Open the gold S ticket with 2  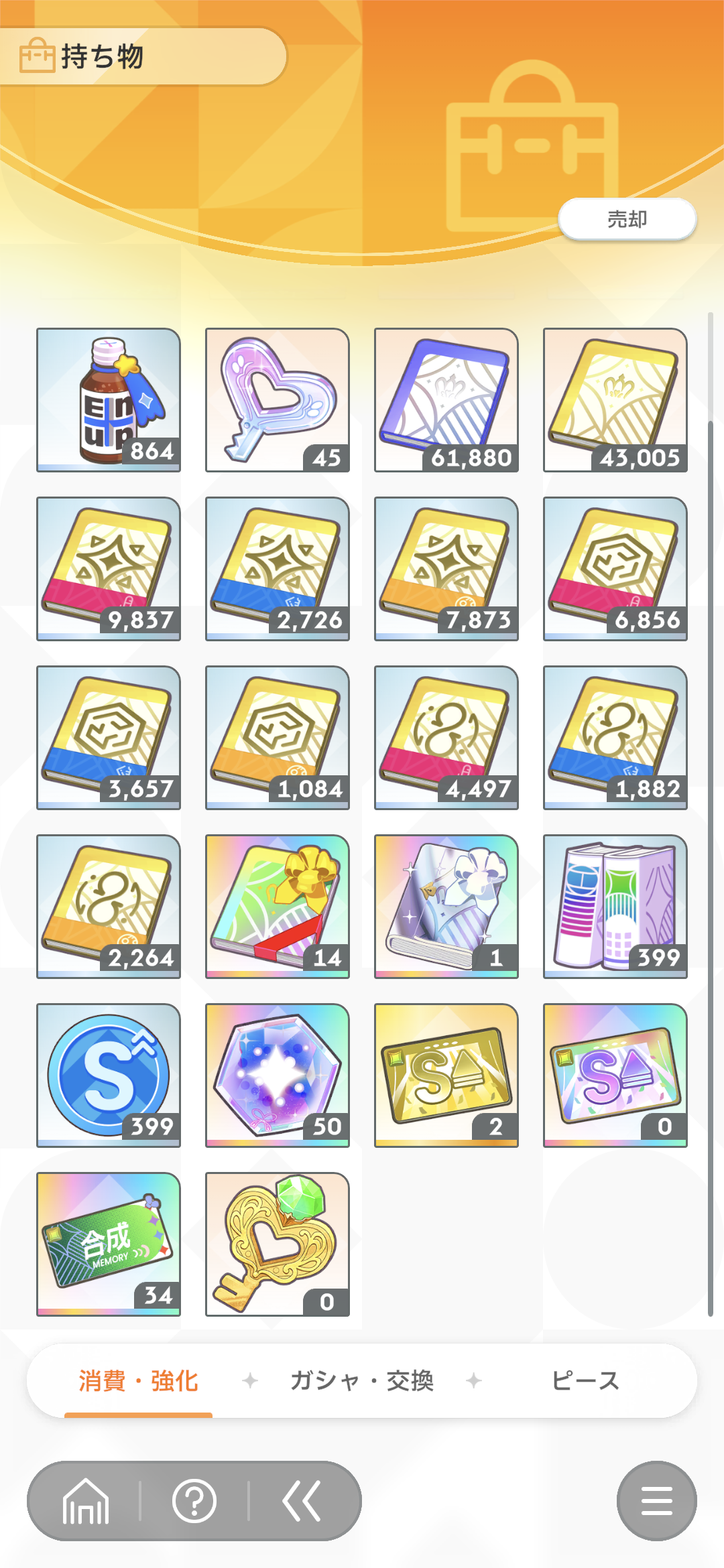coord(446,1075)
